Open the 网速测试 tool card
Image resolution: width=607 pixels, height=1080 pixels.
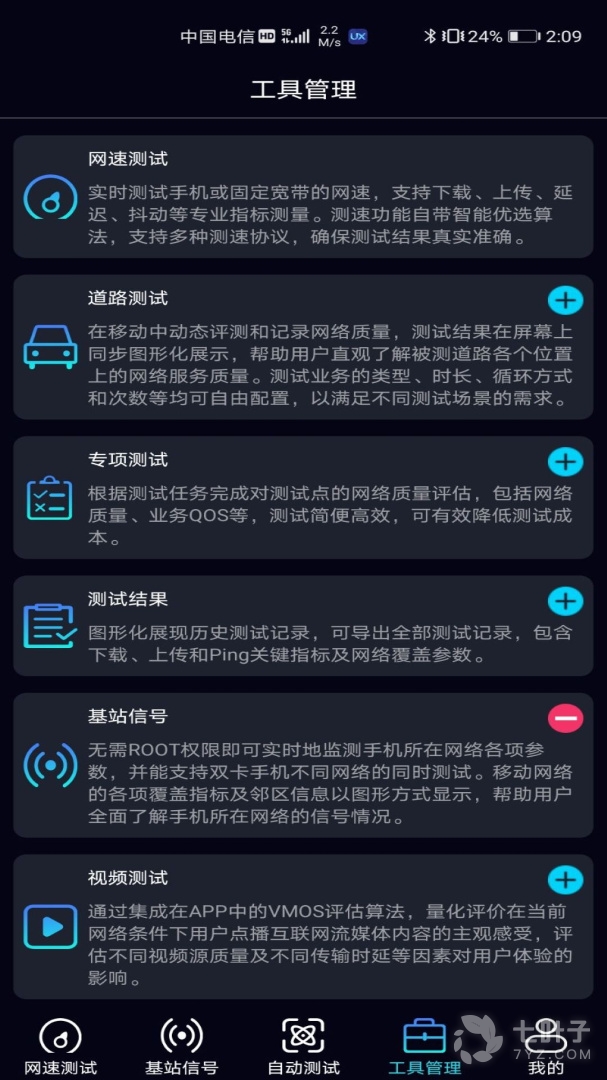(x=303, y=198)
